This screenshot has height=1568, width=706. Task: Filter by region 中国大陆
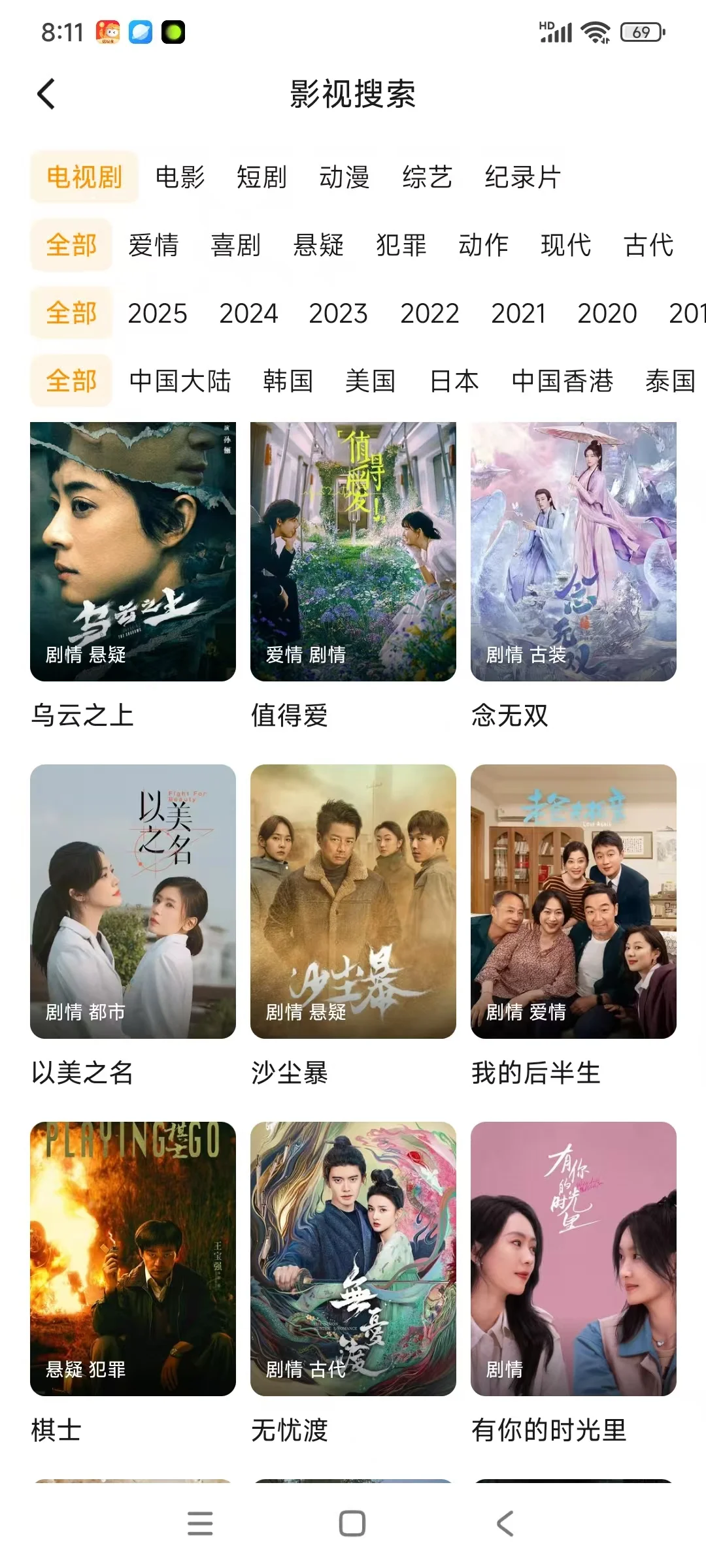[180, 381]
